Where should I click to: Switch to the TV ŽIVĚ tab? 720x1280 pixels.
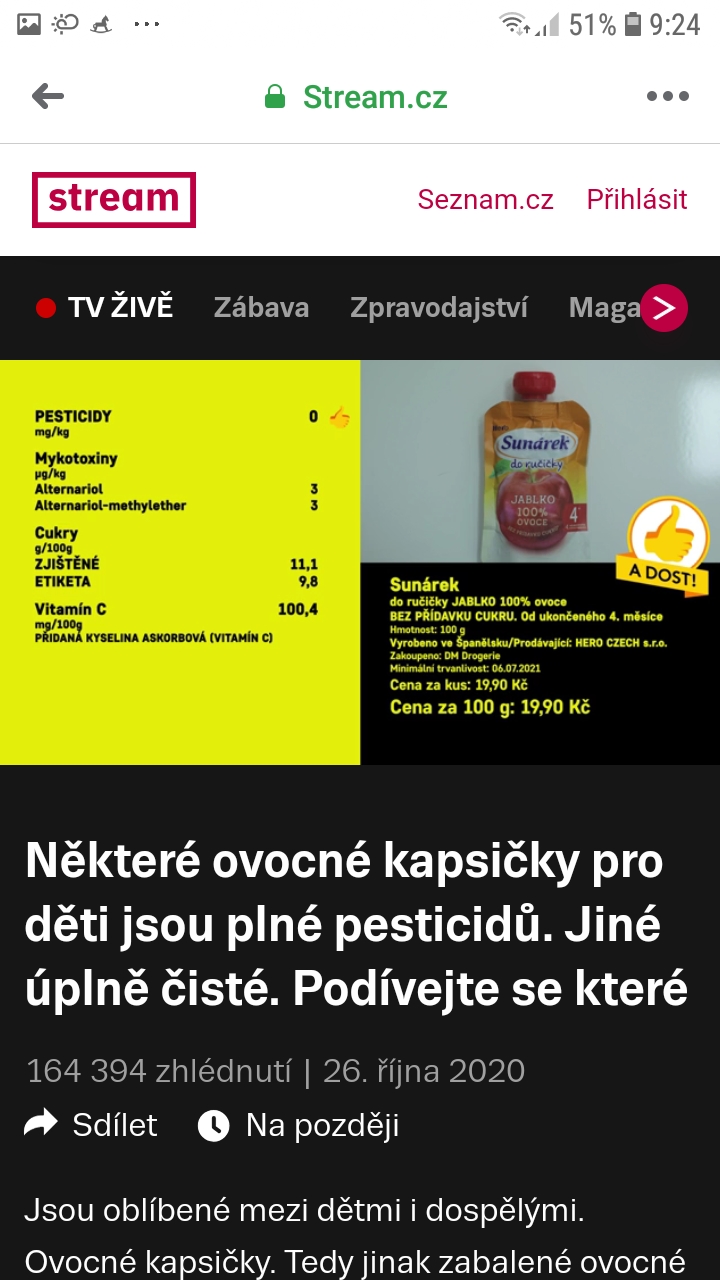pos(105,307)
